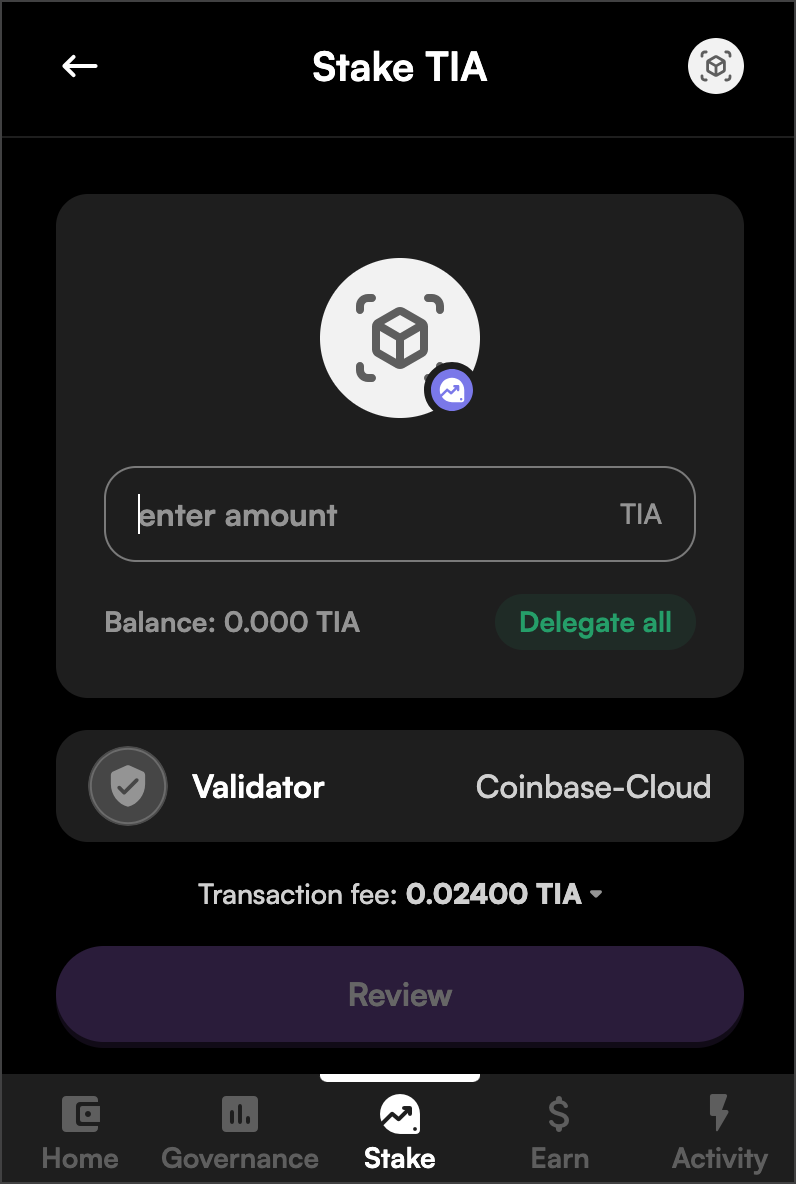Switch to the Home tab
This screenshot has width=796, height=1184.
(x=80, y=1132)
